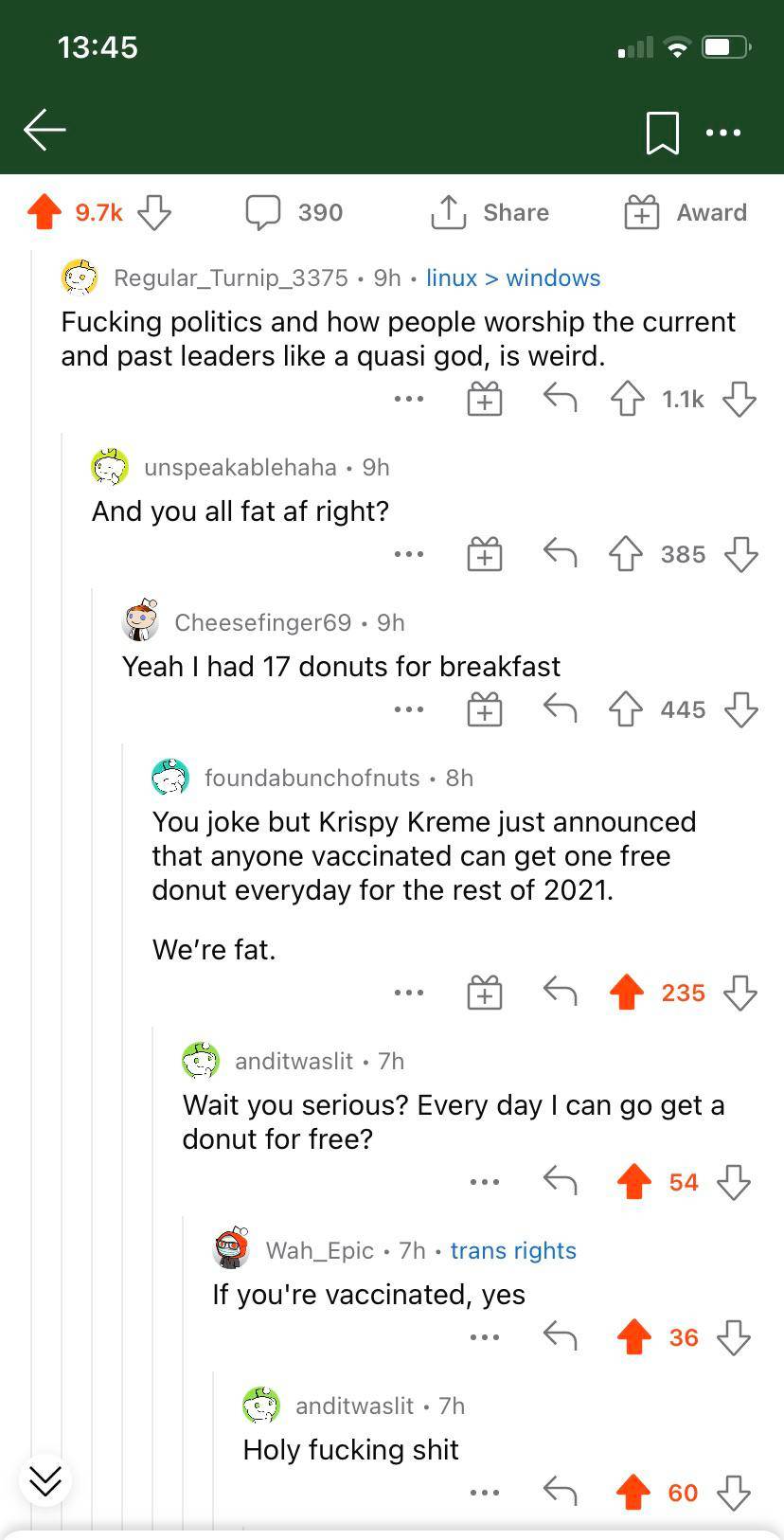Jump to the next comment thread
The width and height of the screenshot is (784, 1540).
[x=45, y=1479]
